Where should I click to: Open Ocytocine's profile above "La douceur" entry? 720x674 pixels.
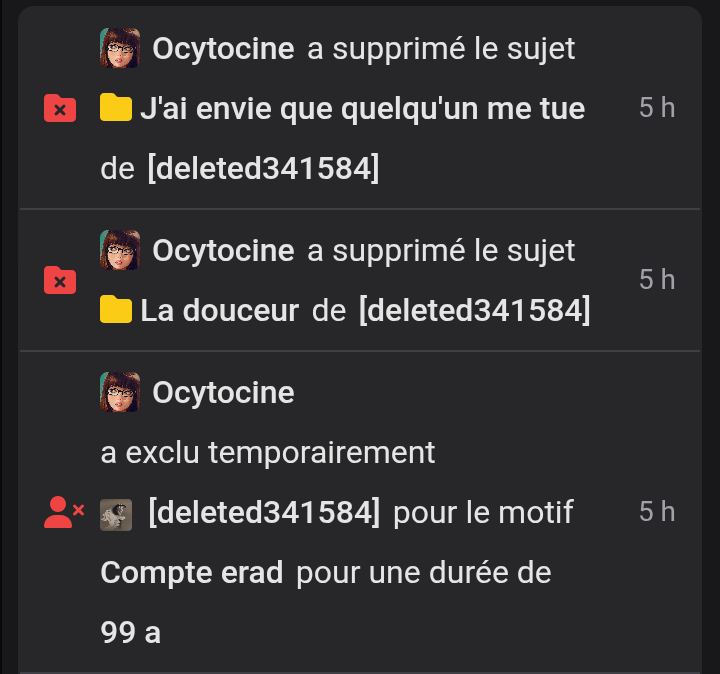pos(223,250)
